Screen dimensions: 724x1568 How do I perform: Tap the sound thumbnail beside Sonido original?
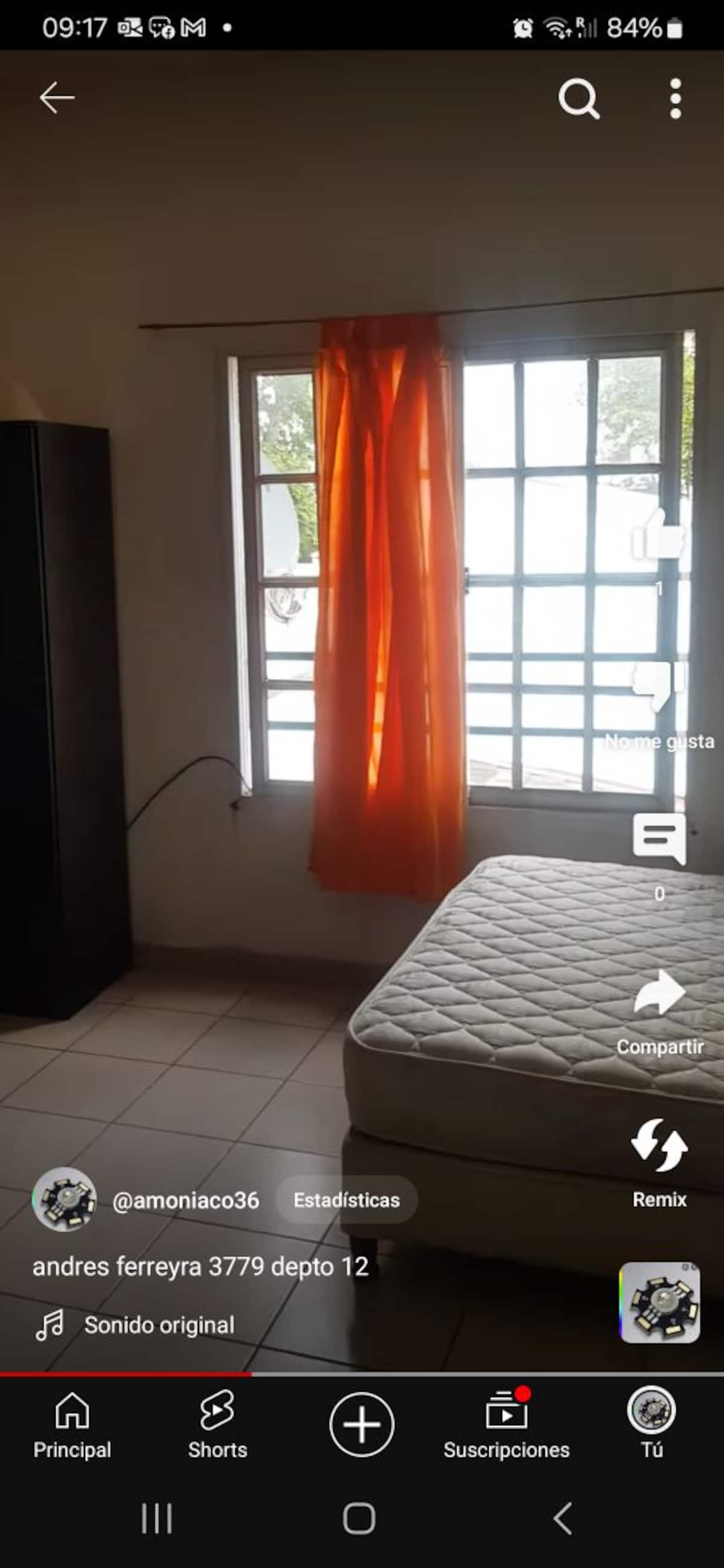[x=659, y=1302]
